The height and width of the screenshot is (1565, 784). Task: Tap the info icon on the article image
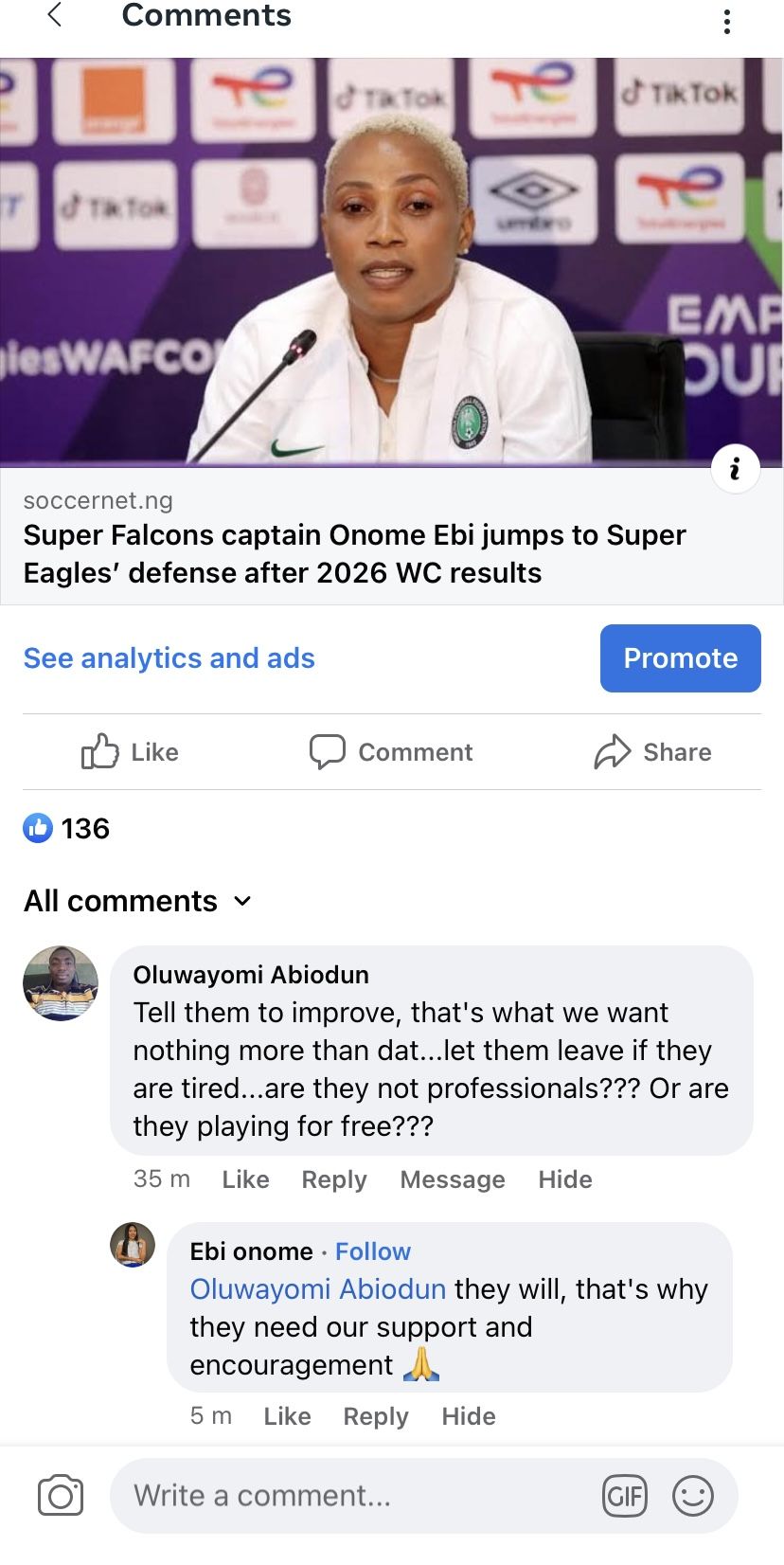[736, 468]
